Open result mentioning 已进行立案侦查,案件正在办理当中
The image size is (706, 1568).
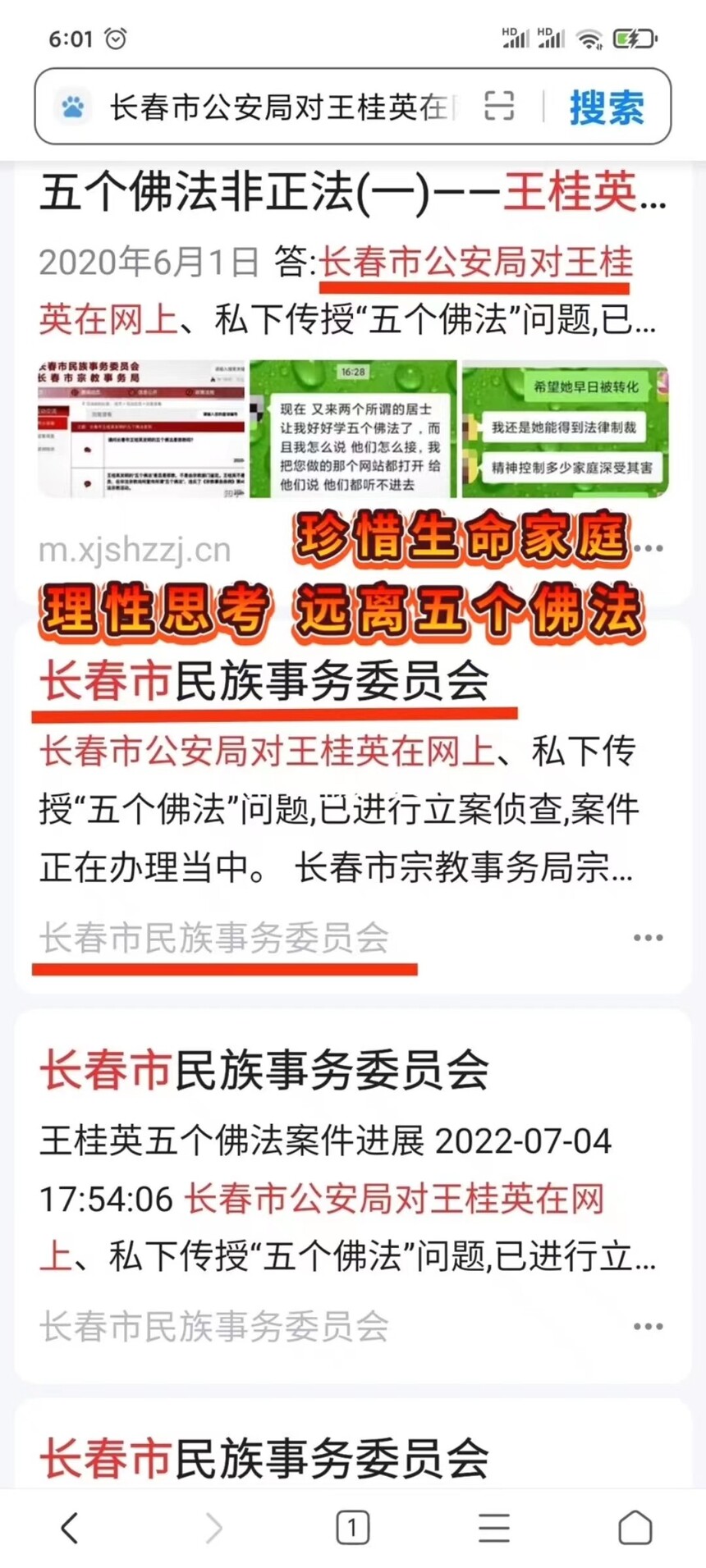click(x=338, y=809)
